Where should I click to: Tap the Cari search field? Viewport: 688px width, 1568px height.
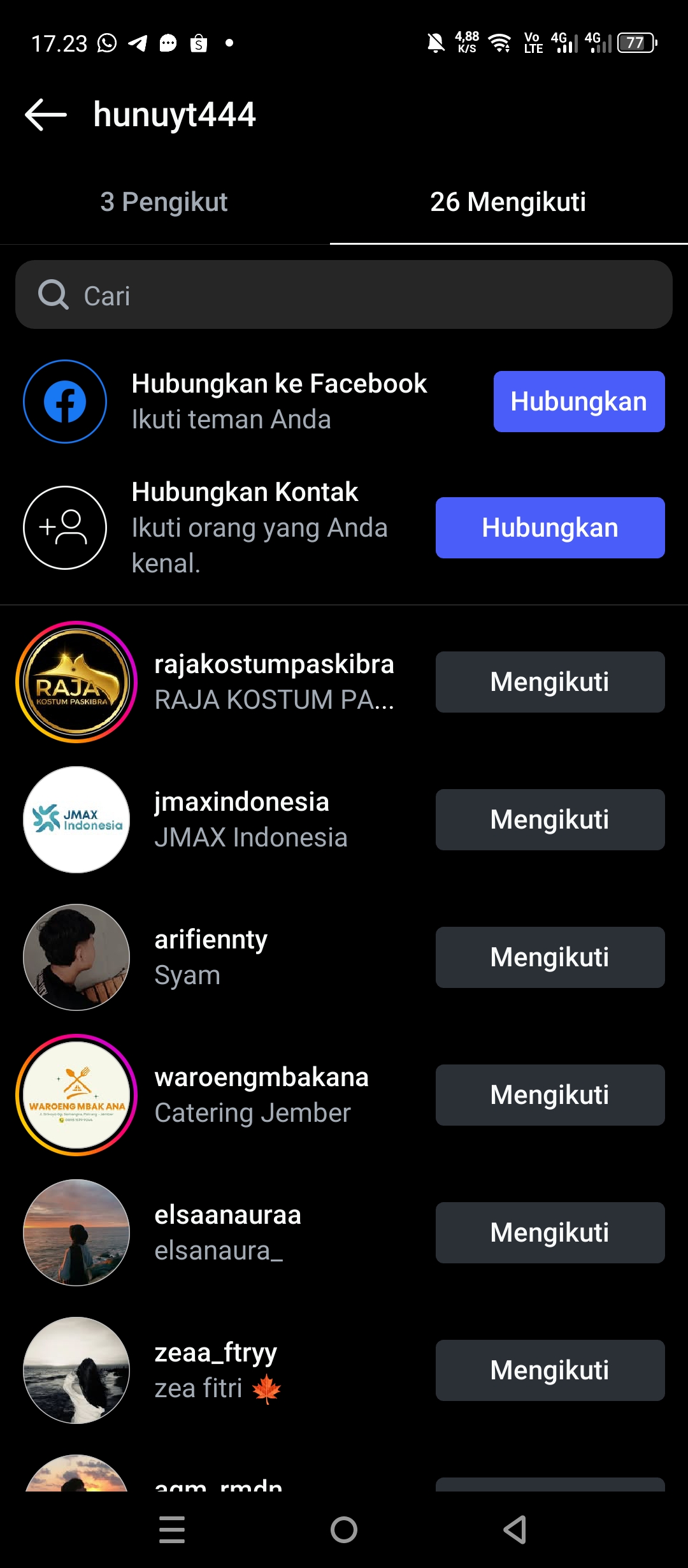(344, 295)
